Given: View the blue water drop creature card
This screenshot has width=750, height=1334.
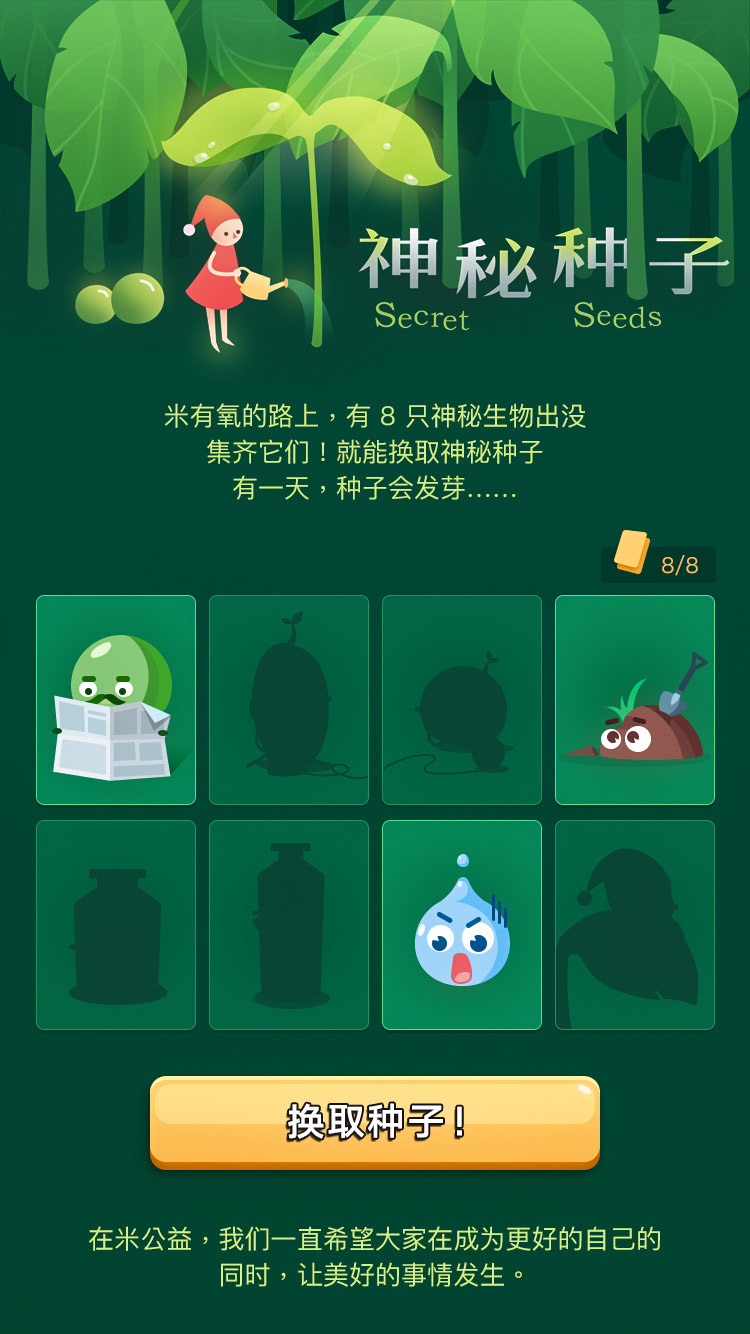Looking at the screenshot, I should point(462,925).
